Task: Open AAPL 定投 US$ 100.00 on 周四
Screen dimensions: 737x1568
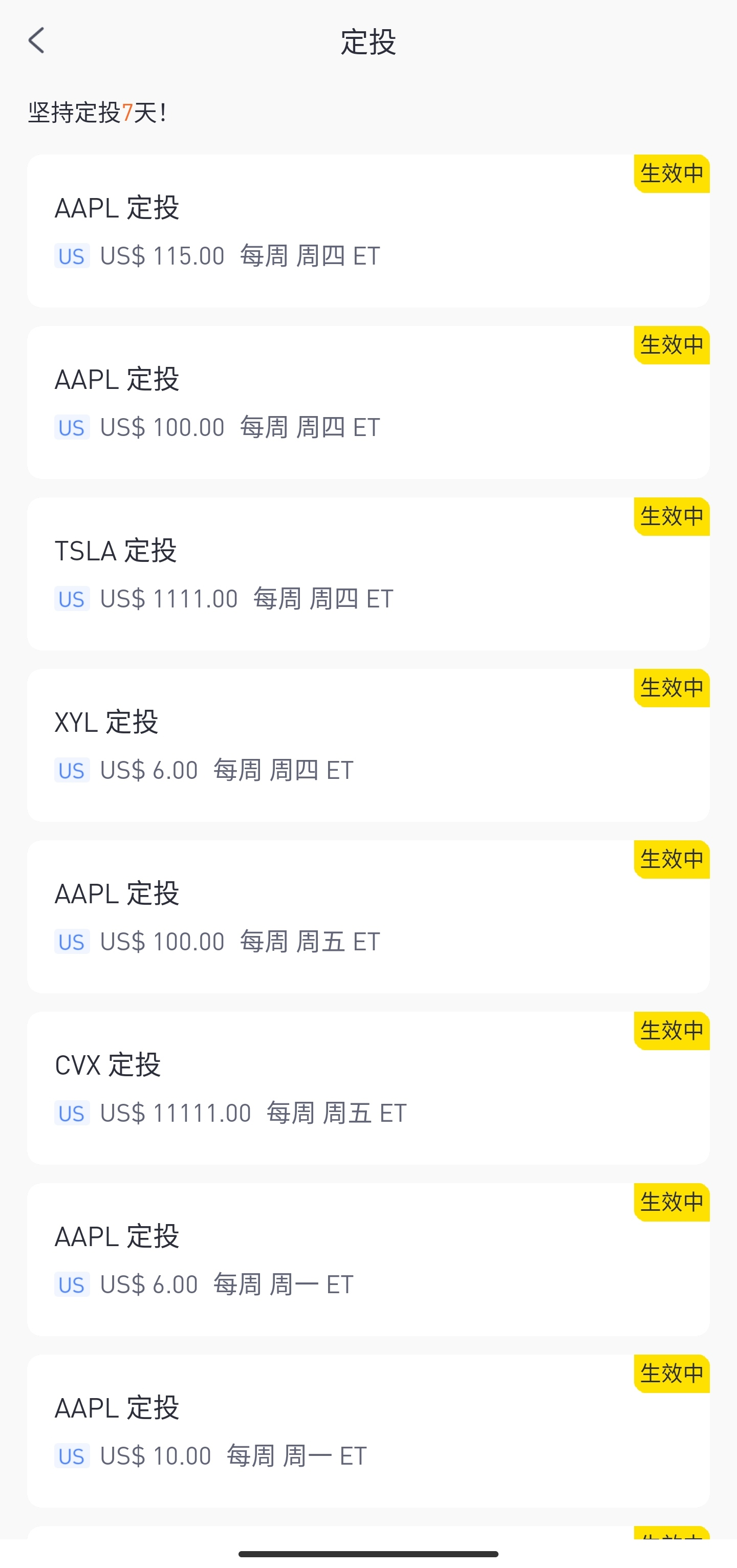Action: pyautogui.click(x=368, y=402)
